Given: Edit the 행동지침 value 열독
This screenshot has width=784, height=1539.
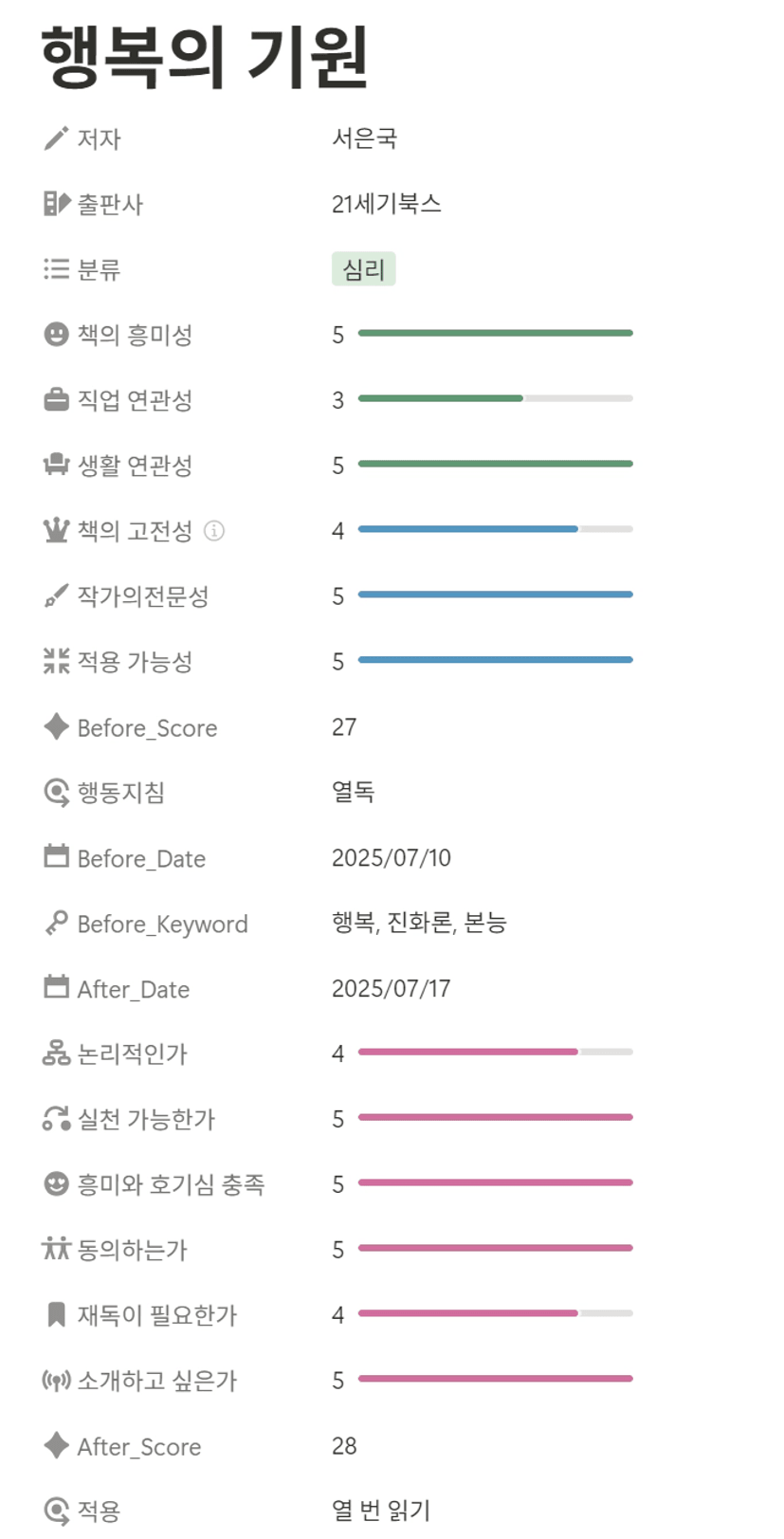Looking at the screenshot, I should tap(354, 792).
